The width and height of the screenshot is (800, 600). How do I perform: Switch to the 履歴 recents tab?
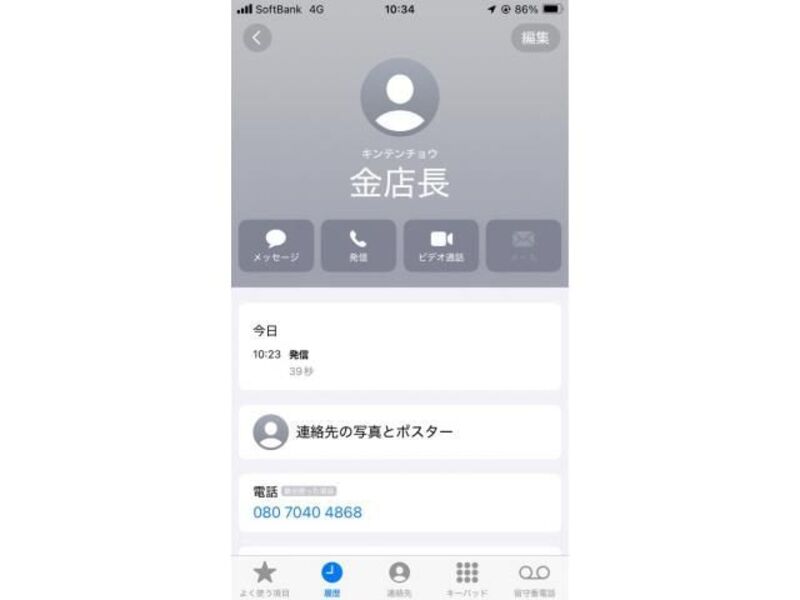331,579
